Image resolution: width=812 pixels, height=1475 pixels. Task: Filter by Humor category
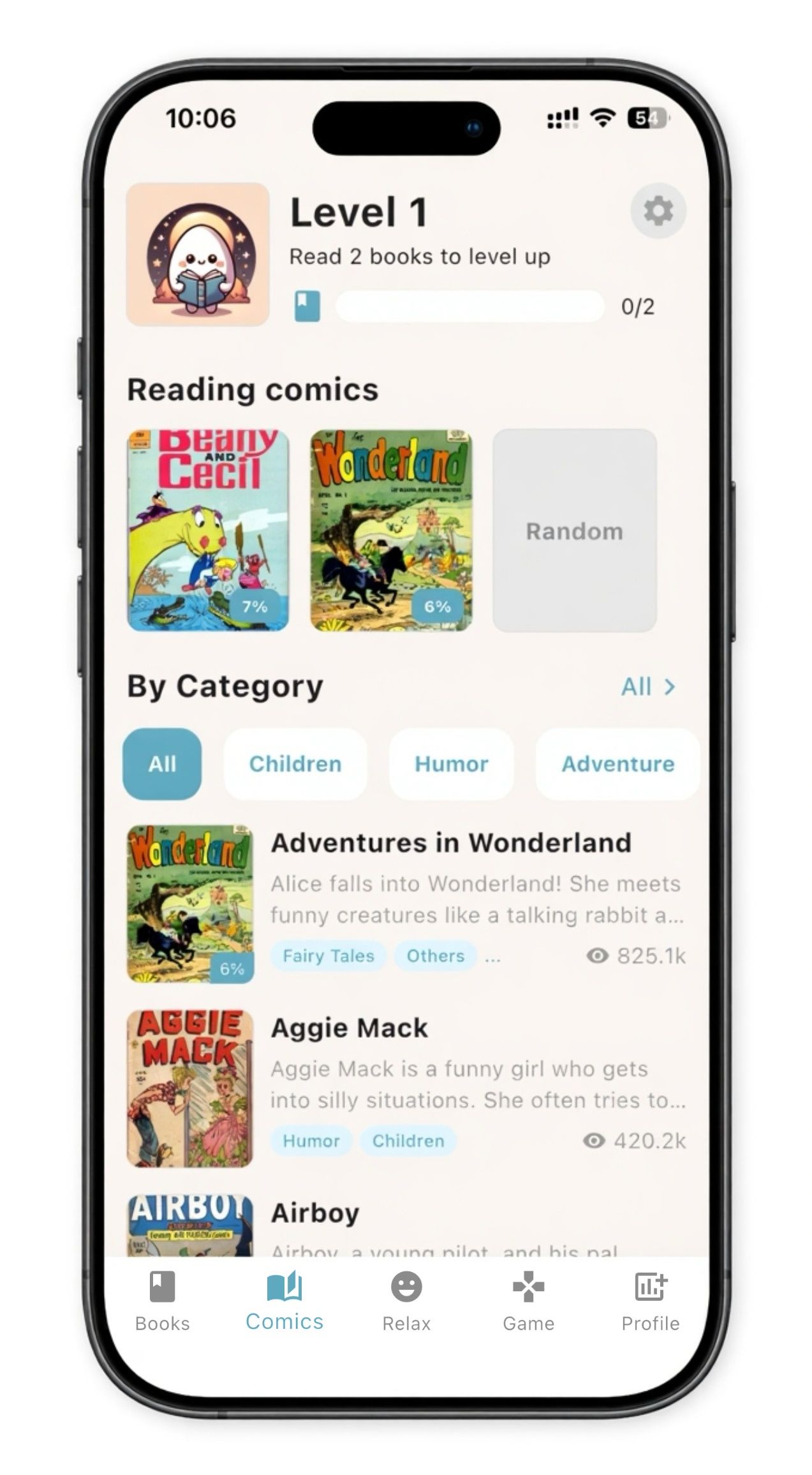pyautogui.click(x=451, y=764)
